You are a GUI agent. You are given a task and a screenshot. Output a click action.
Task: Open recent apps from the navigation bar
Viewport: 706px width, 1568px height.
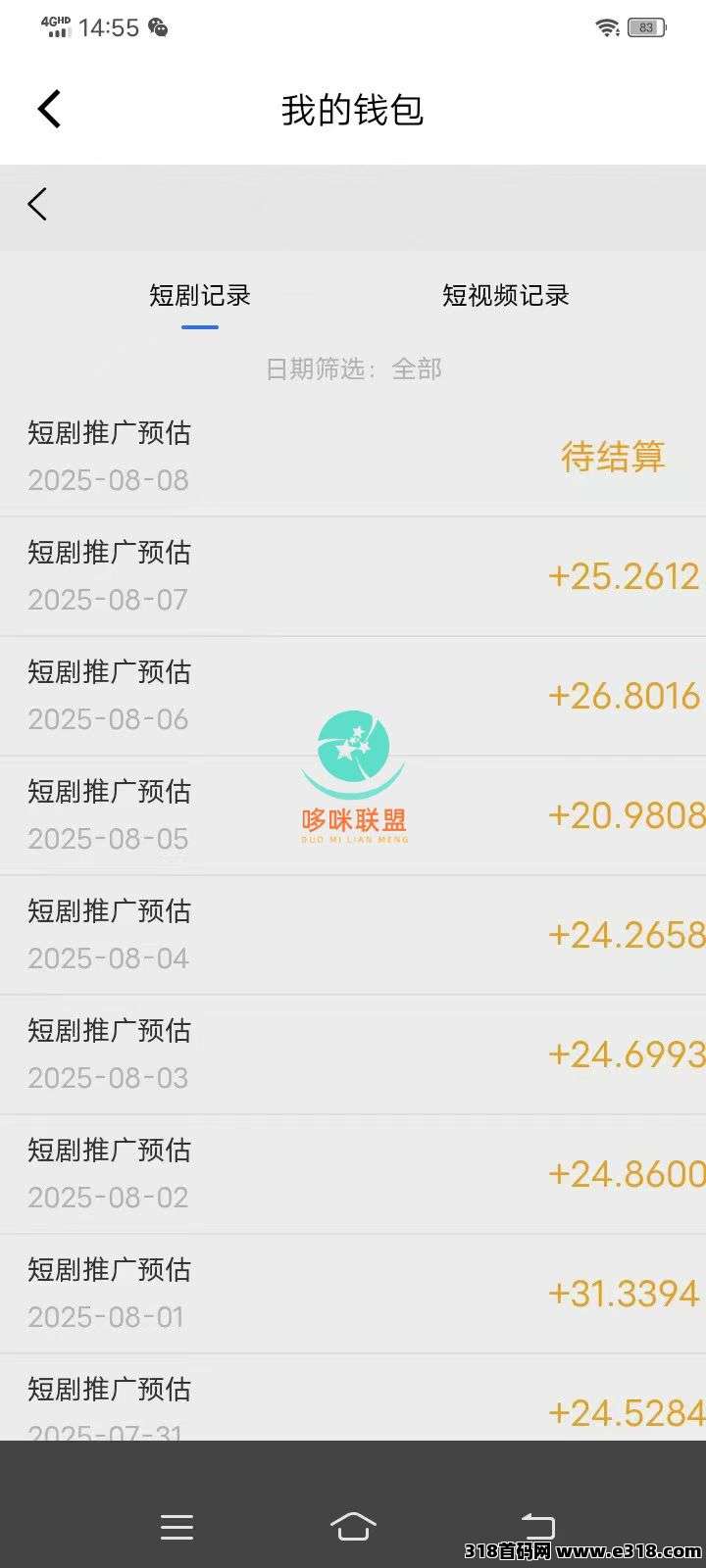176,1527
